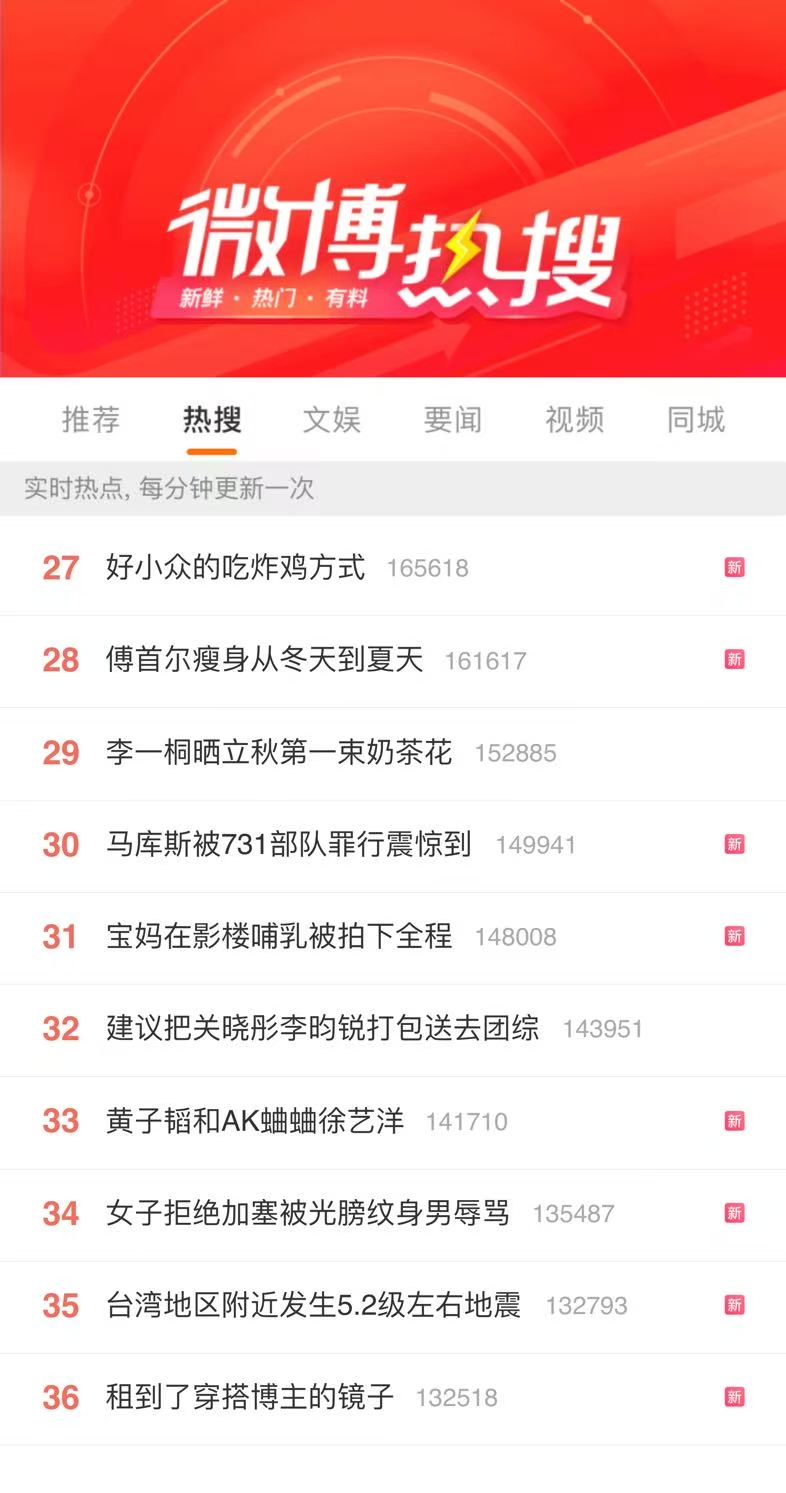Open the 要闻 tab
Screen dimensions: 786x1493
[x=453, y=419]
